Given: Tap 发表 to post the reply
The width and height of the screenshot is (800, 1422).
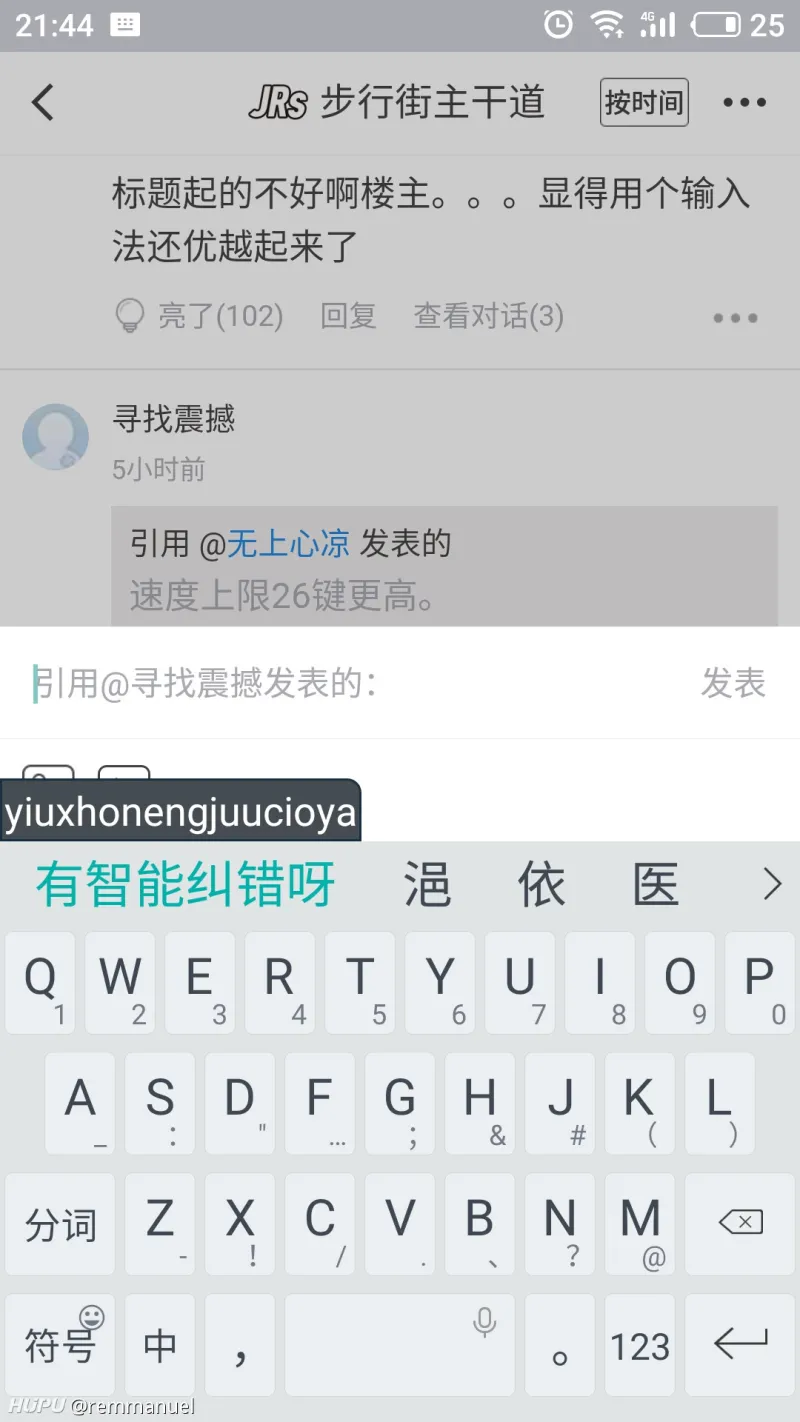Looking at the screenshot, I should click(x=733, y=684).
